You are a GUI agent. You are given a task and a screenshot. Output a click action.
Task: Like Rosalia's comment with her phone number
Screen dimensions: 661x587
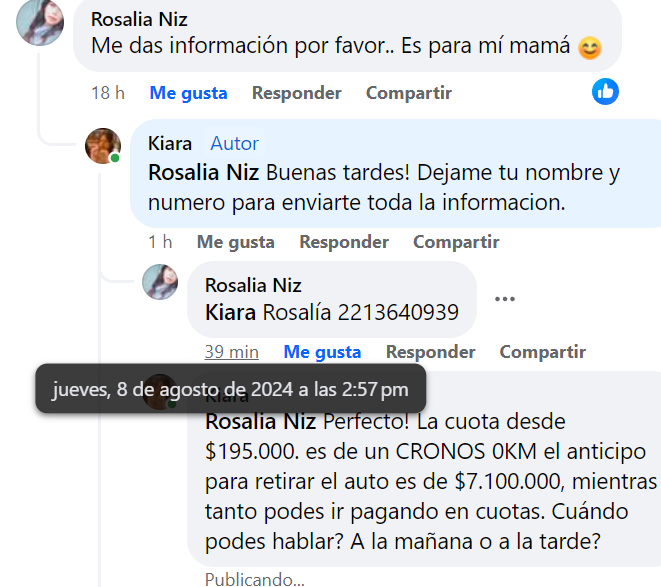coord(322,352)
